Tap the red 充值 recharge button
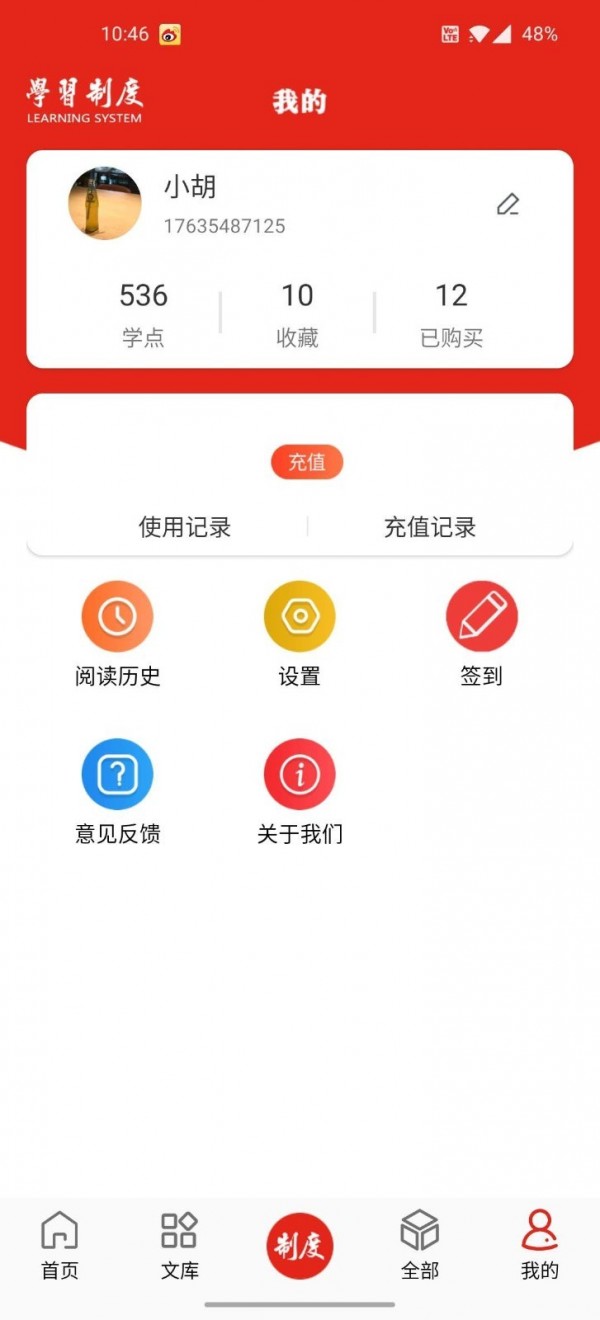The width and height of the screenshot is (600, 1320). pyautogui.click(x=307, y=462)
